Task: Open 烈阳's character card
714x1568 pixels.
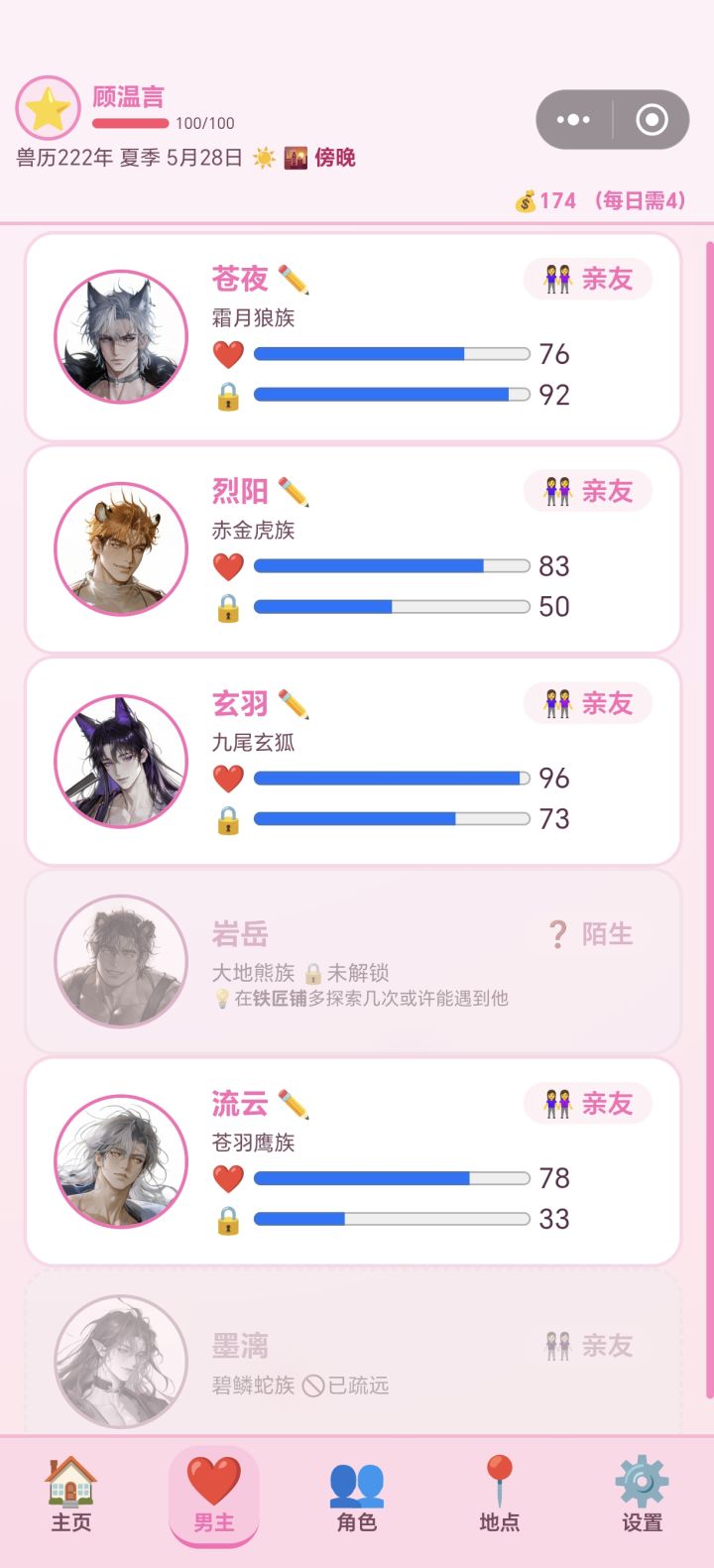Action: pos(353,549)
